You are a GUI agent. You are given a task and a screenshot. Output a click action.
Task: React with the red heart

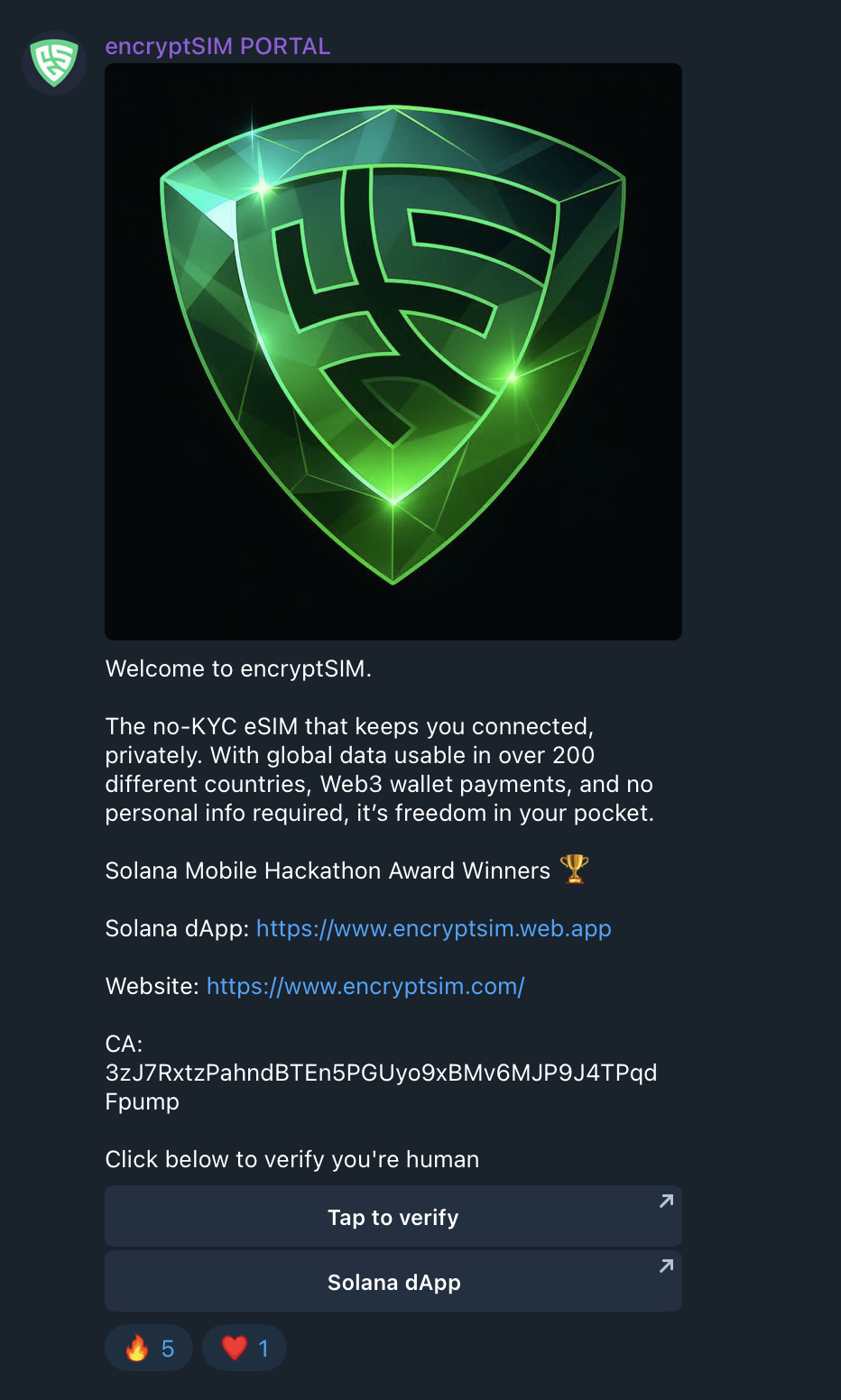click(245, 1349)
